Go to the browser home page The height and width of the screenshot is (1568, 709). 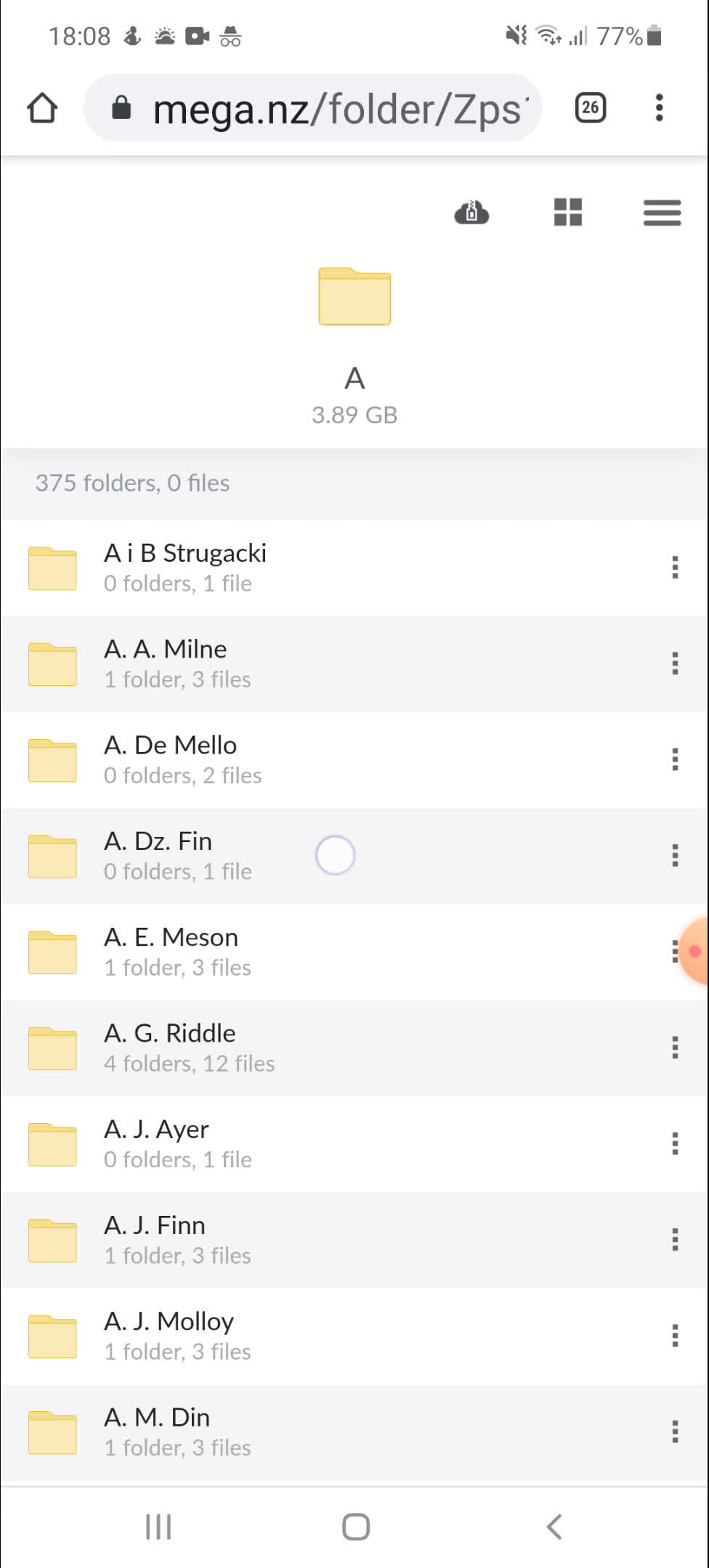42,109
